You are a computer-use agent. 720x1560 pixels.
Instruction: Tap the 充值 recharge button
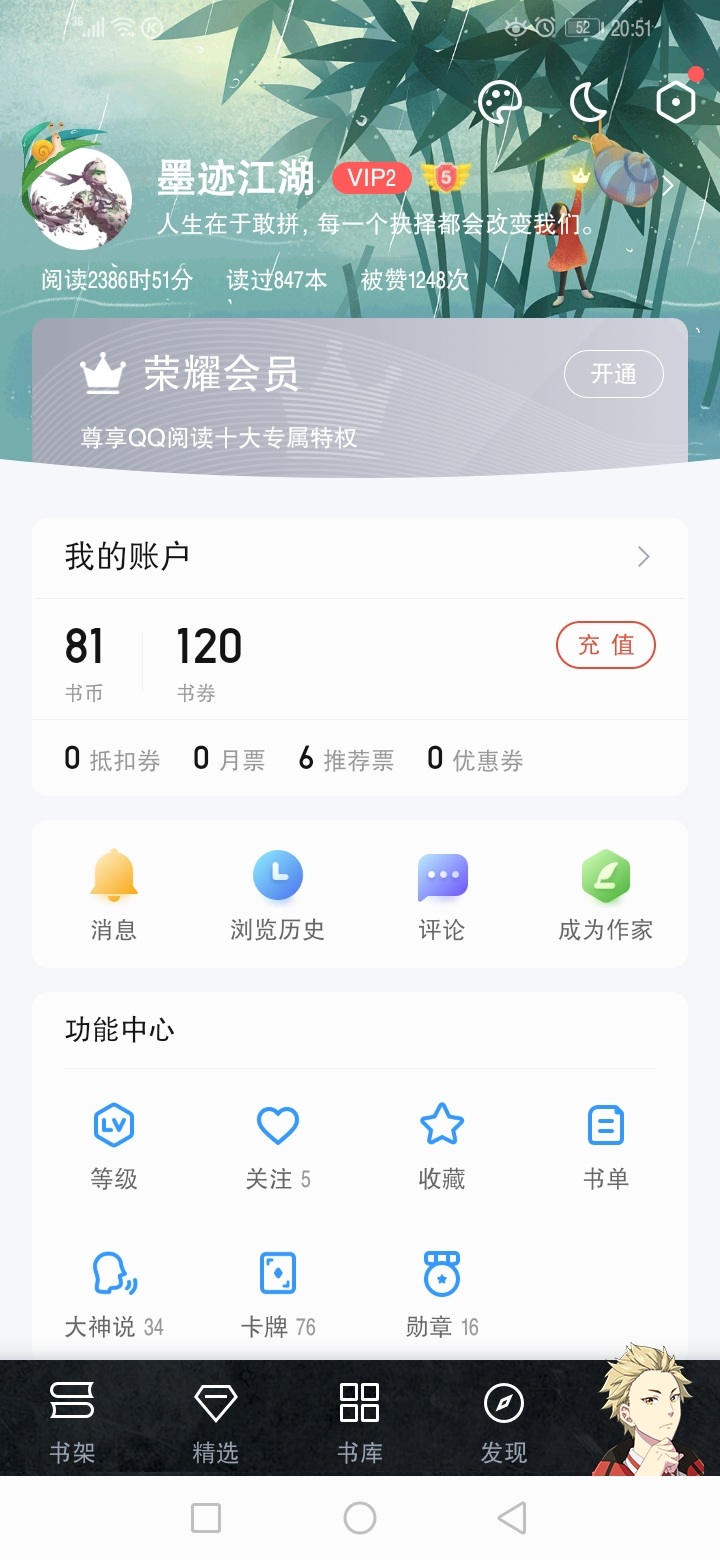(x=605, y=645)
